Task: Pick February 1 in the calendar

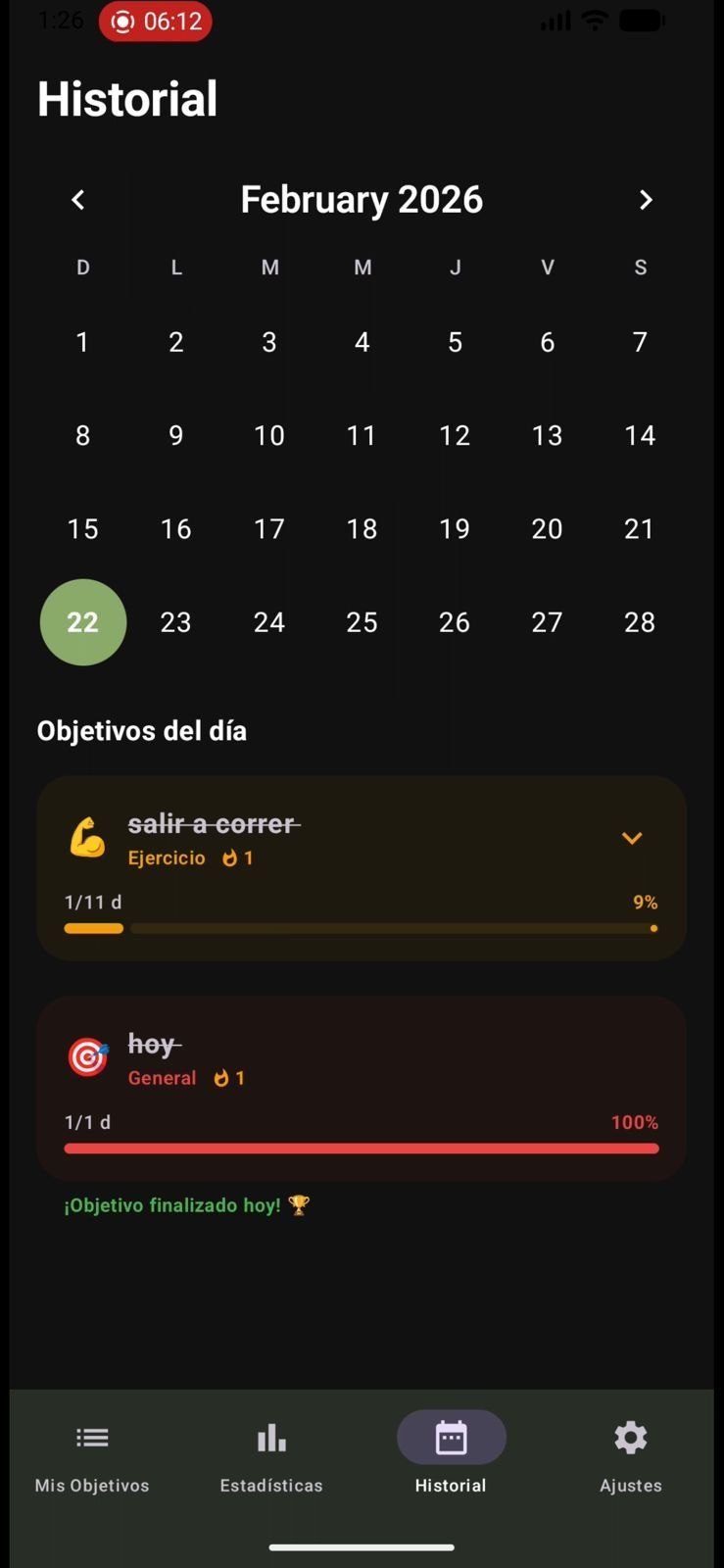Action: coord(83,342)
